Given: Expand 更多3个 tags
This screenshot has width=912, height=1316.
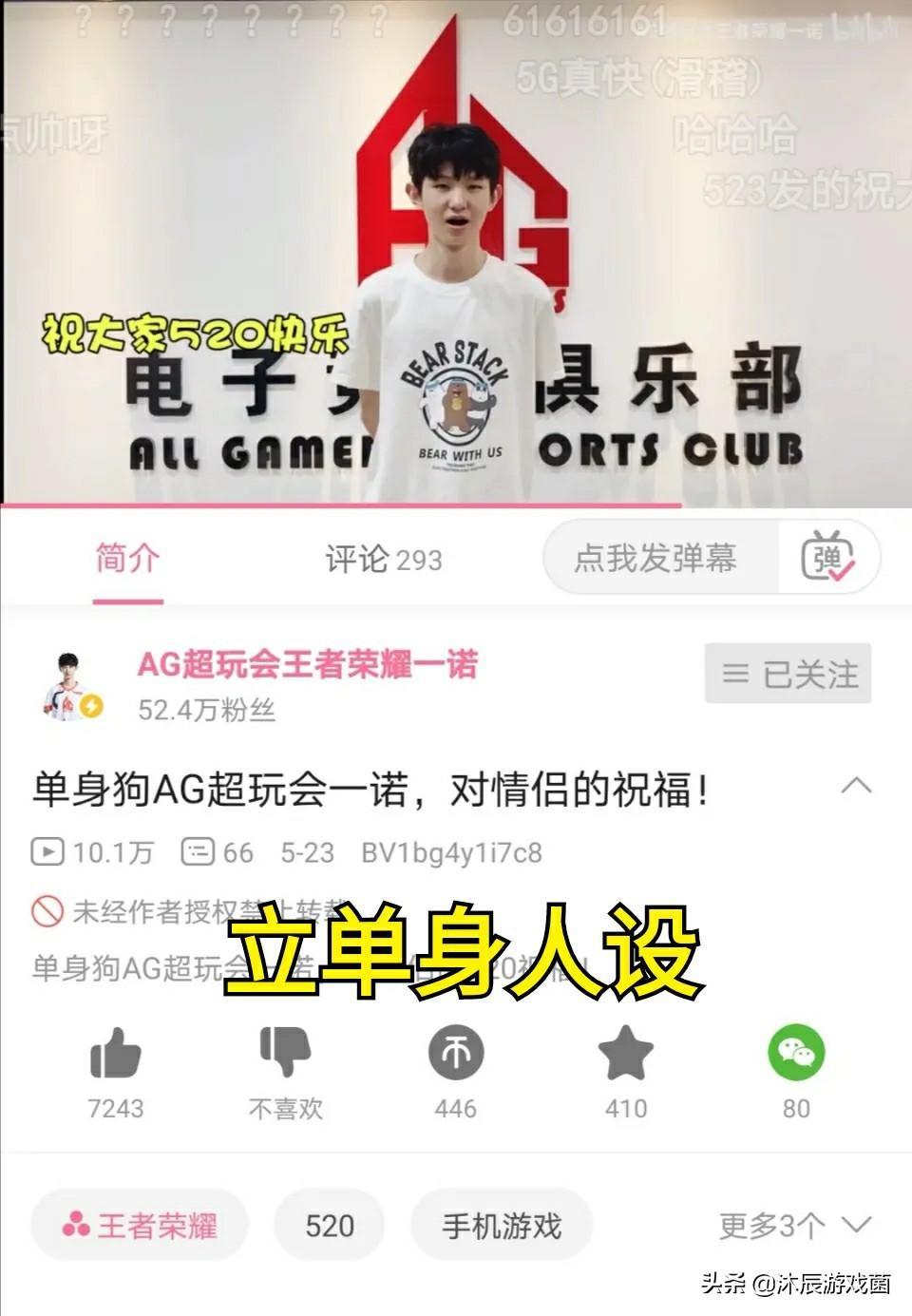Looking at the screenshot, I should (794, 1226).
